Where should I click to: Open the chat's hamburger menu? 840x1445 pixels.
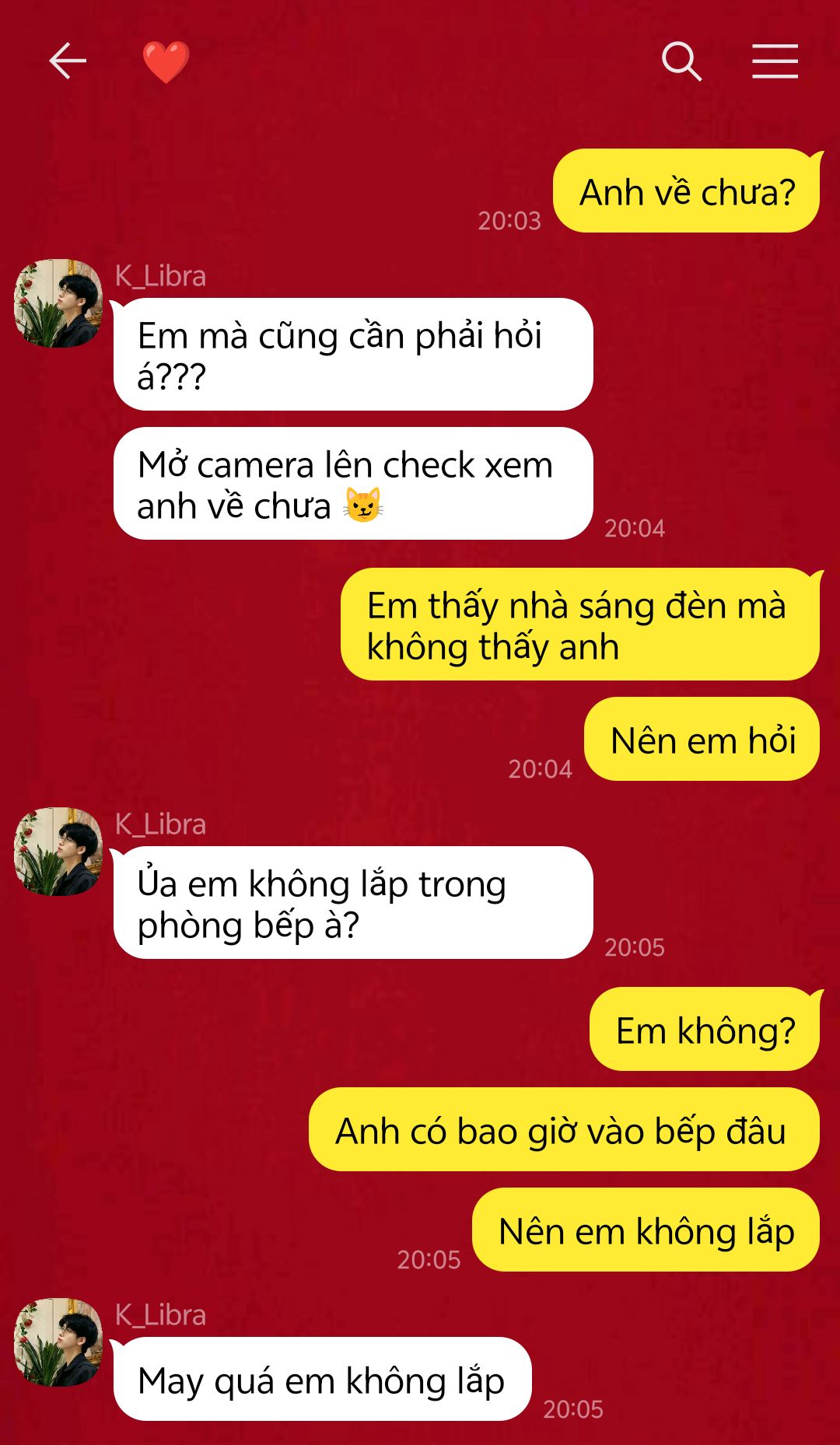click(x=775, y=61)
